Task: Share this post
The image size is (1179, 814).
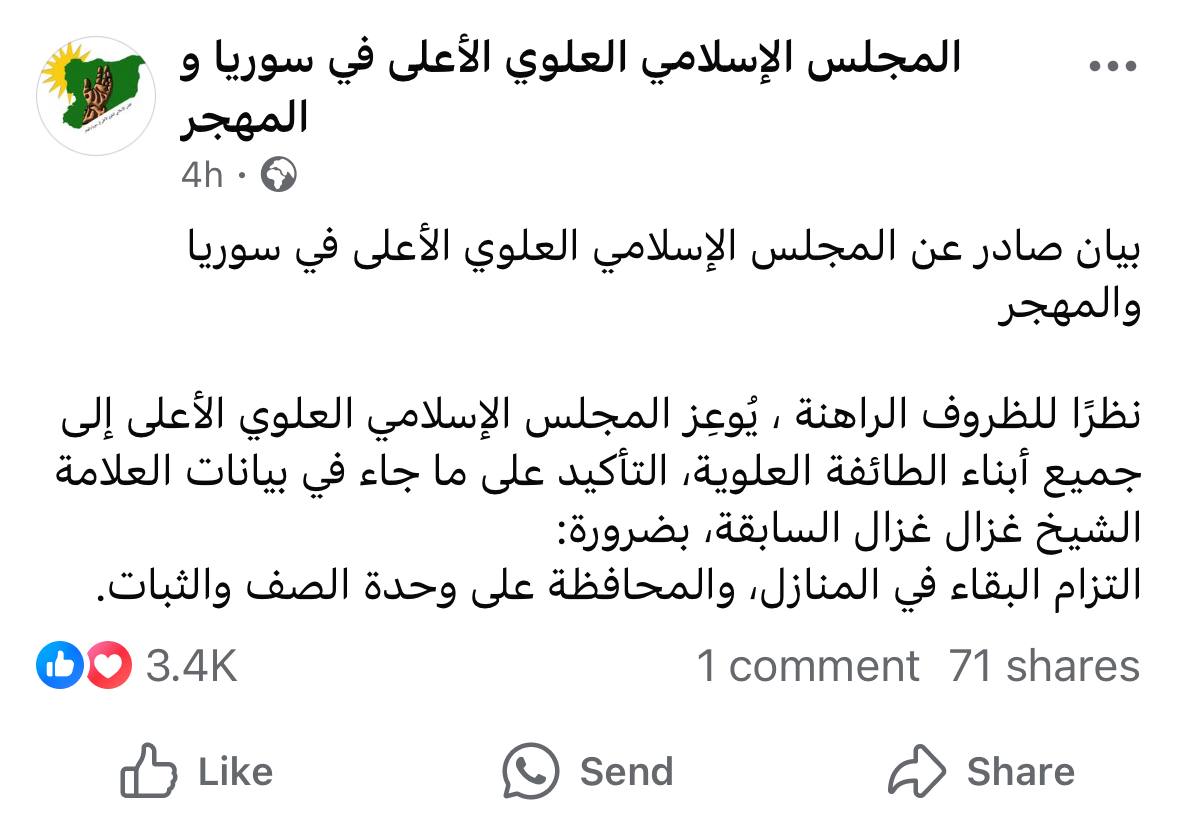Action: pos(982,771)
